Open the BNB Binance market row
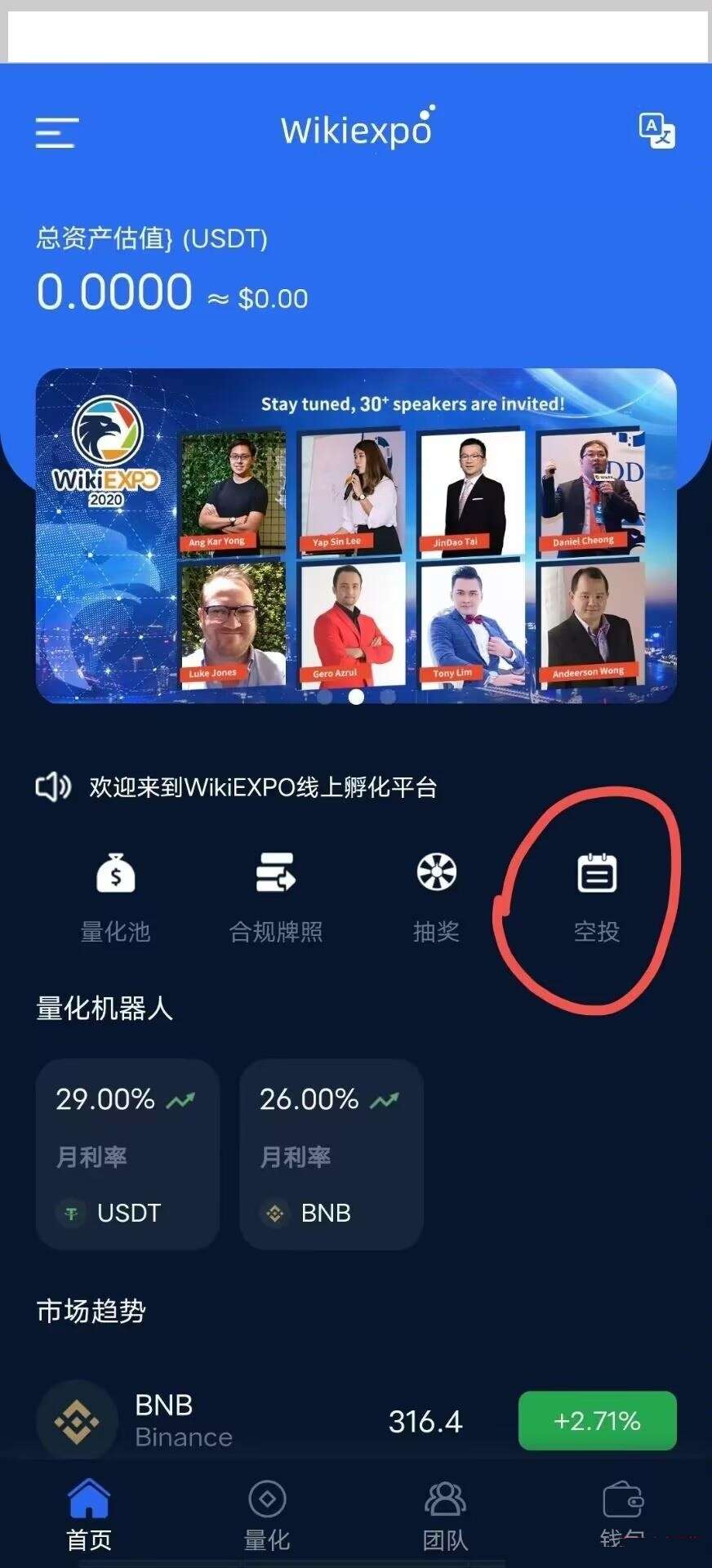Image resolution: width=712 pixels, height=1568 pixels. point(356,1421)
